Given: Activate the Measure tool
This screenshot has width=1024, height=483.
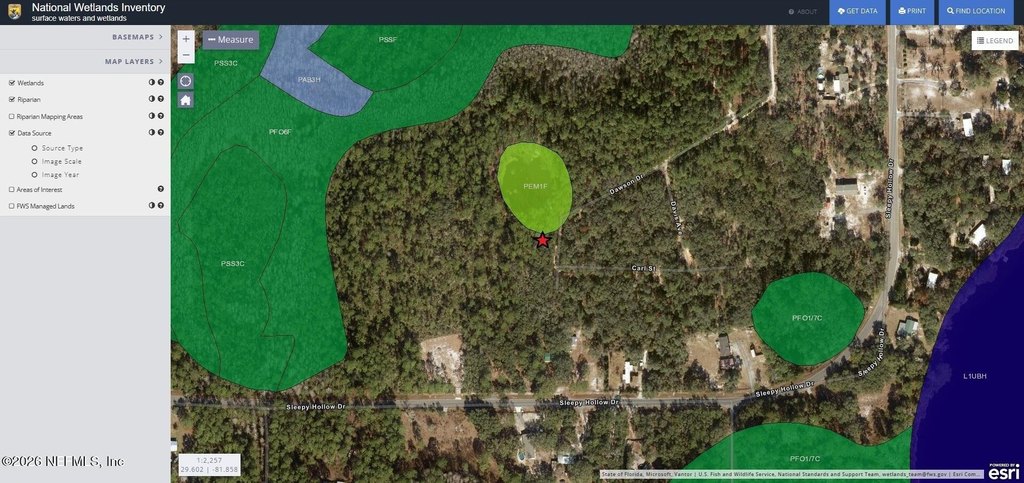Looking at the screenshot, I should [231, 39].
